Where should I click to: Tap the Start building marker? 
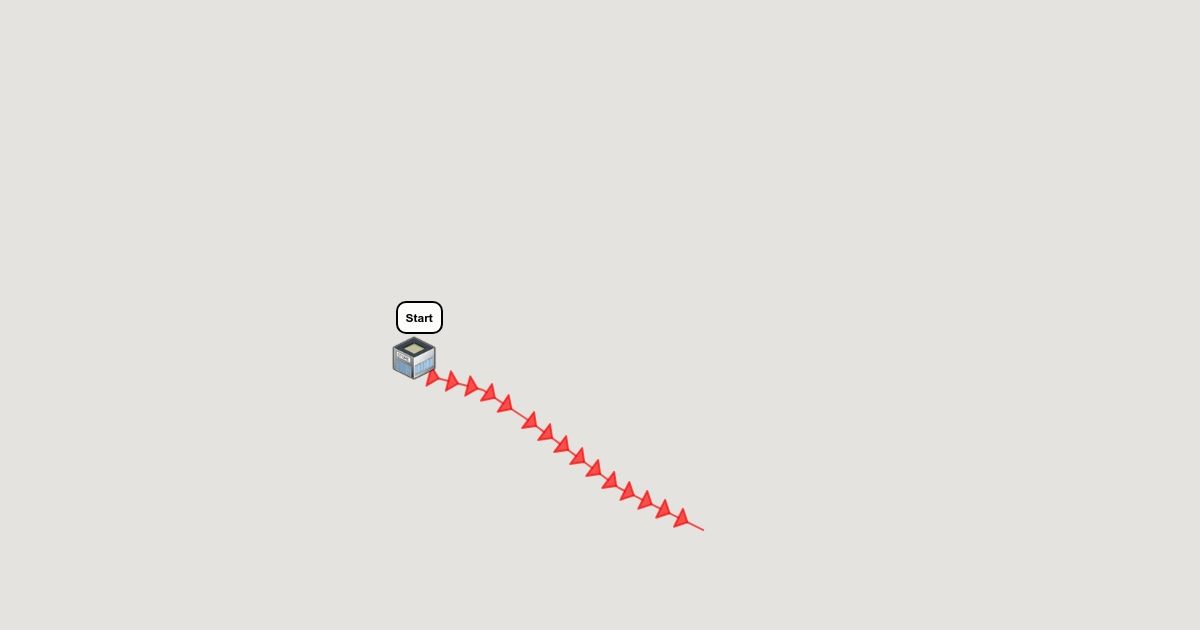pos(414,359)
